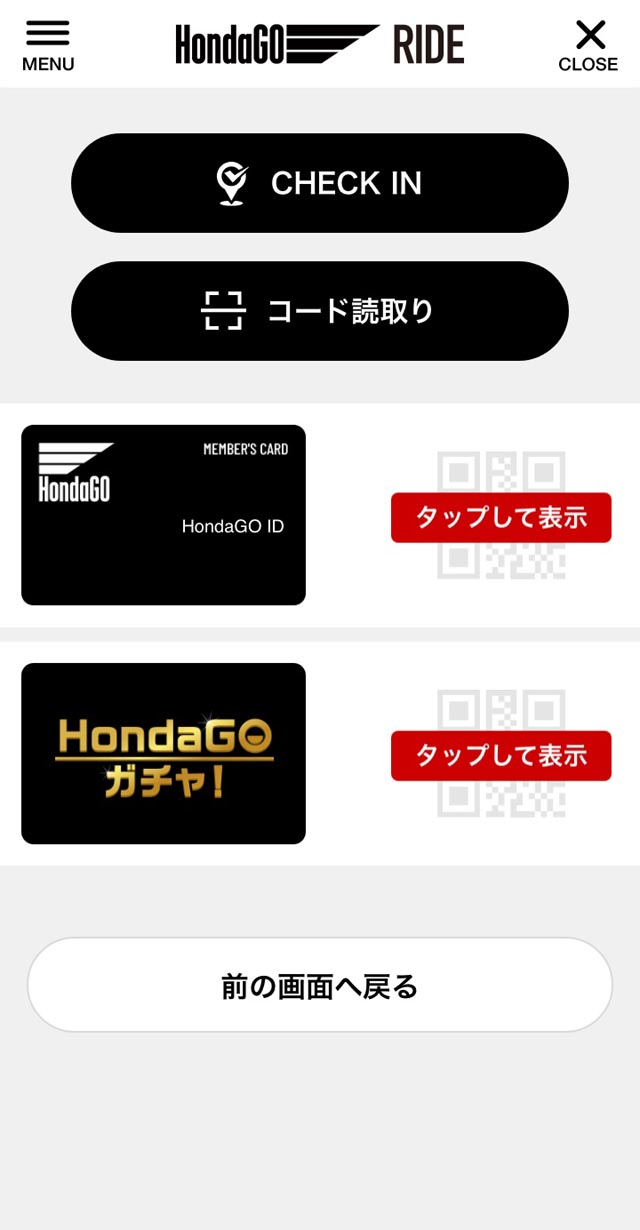Viewport: 640px width, 1230px height.
Task: Close this screen with CLOSE
Action: (x=588, y=46)
